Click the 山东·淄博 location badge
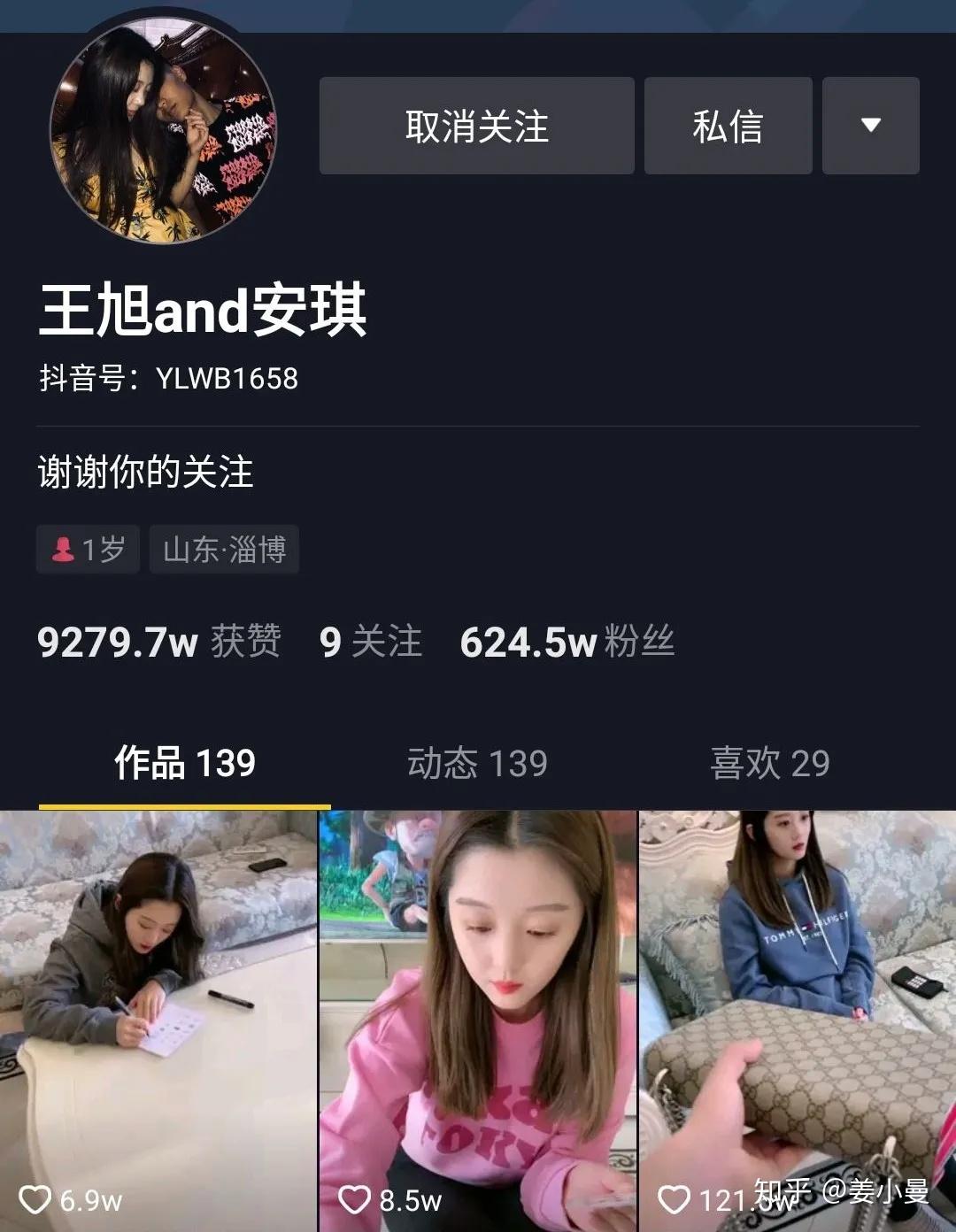The image size is (956, 1232). 227,549
